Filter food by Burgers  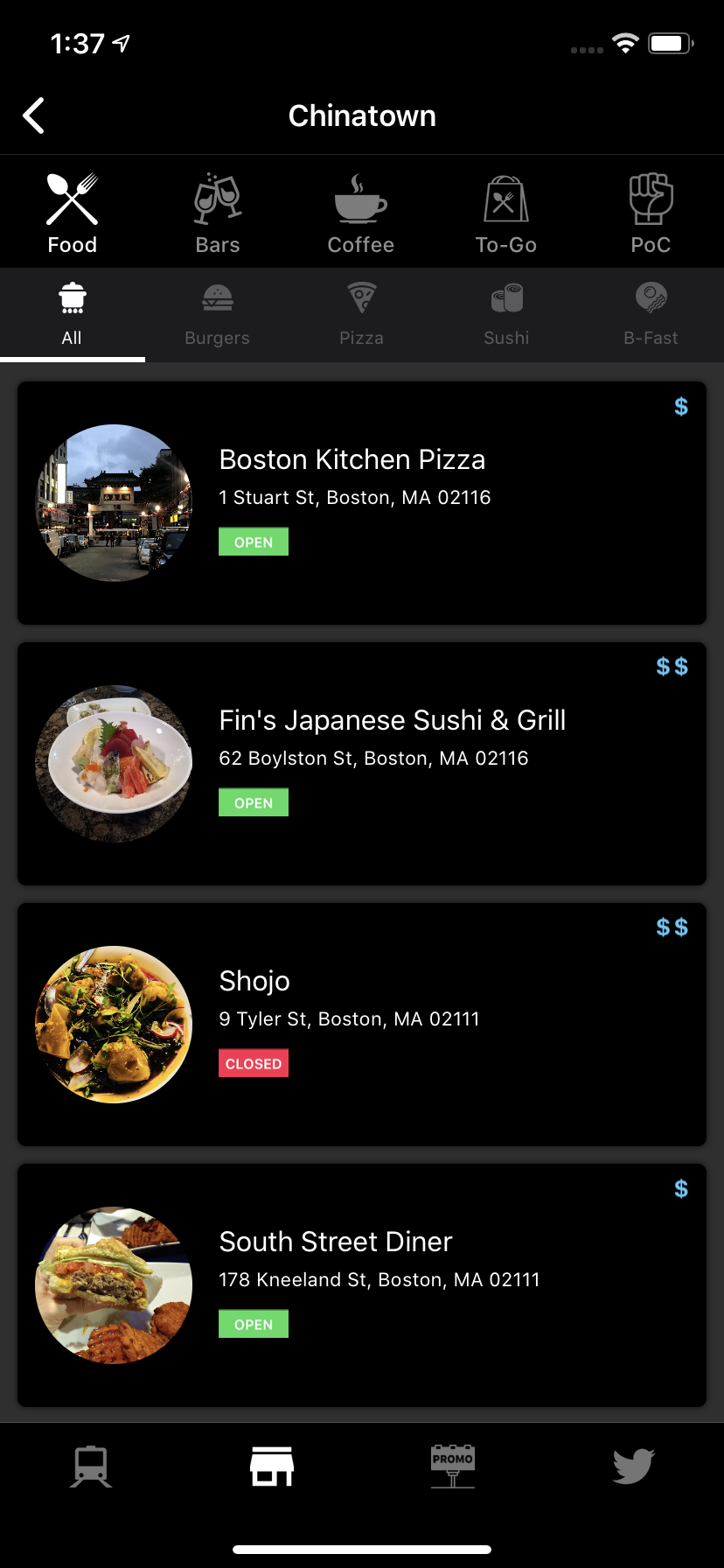[218, 315]
